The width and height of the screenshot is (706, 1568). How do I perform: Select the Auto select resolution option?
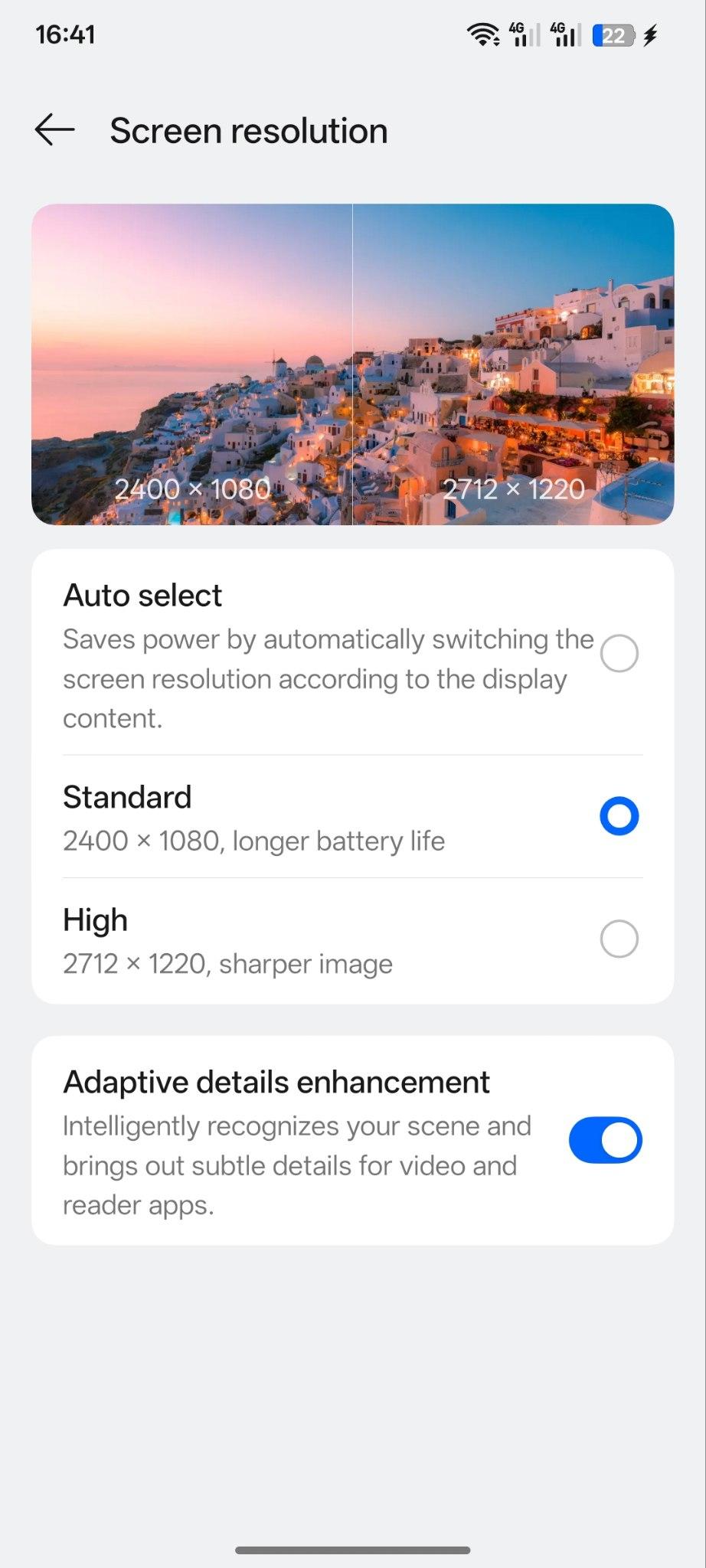coord(619,654)
